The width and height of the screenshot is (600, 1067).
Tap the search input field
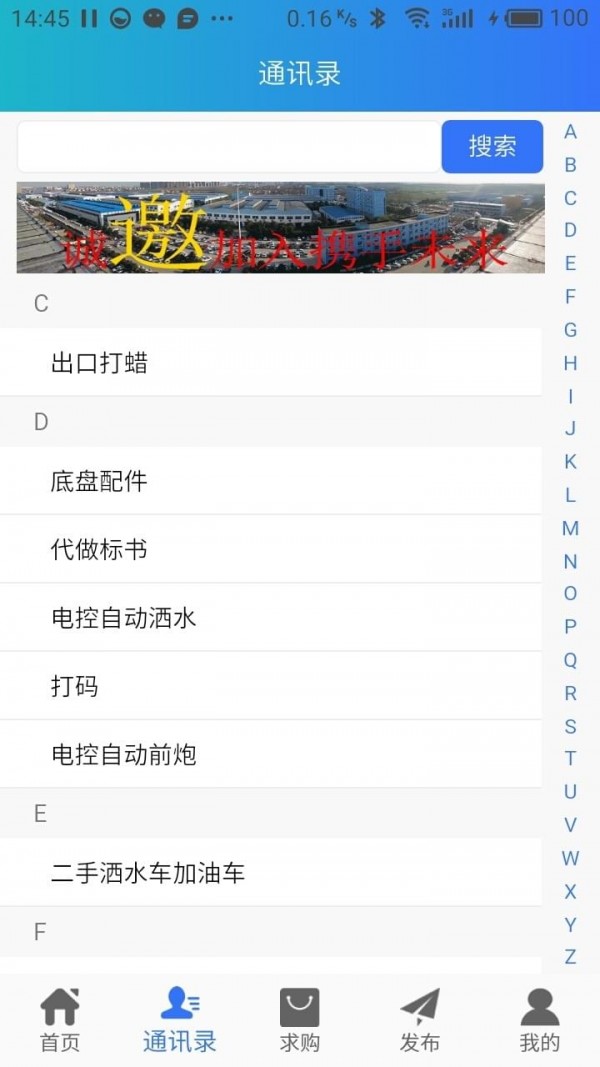pos(228,147)
